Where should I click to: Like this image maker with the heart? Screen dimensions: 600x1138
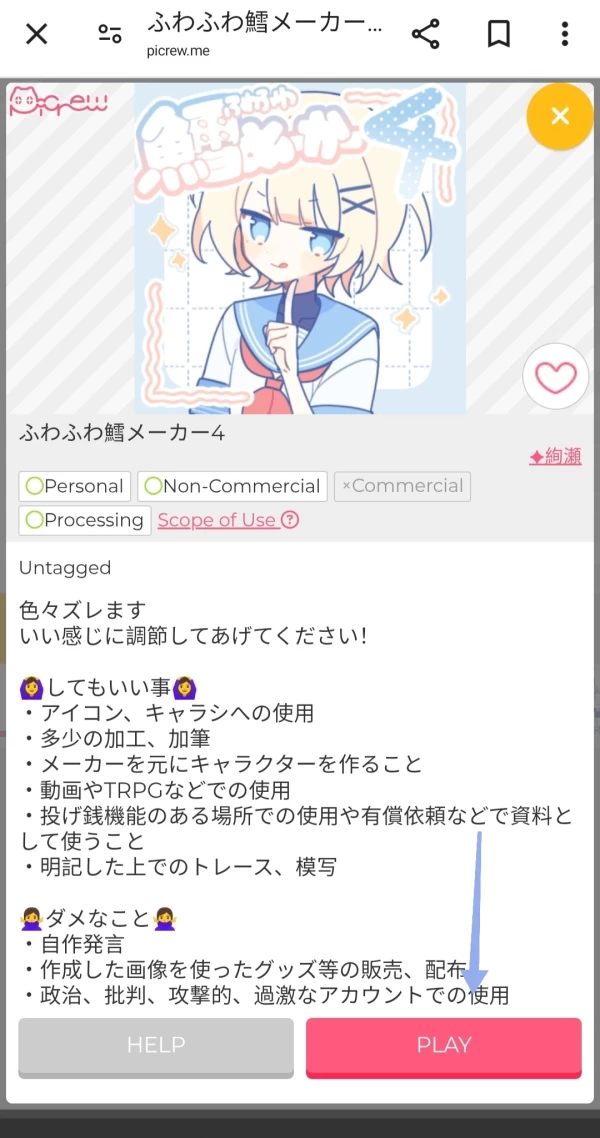[x=555, y=376]
